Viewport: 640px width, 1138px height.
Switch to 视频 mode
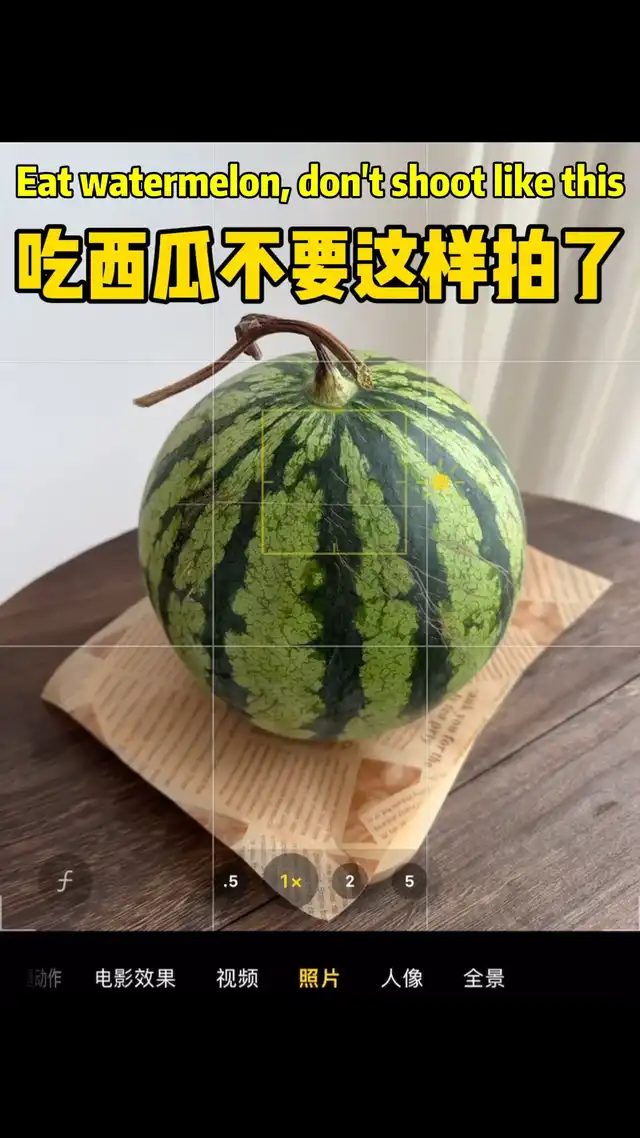(x=237, y=978)
